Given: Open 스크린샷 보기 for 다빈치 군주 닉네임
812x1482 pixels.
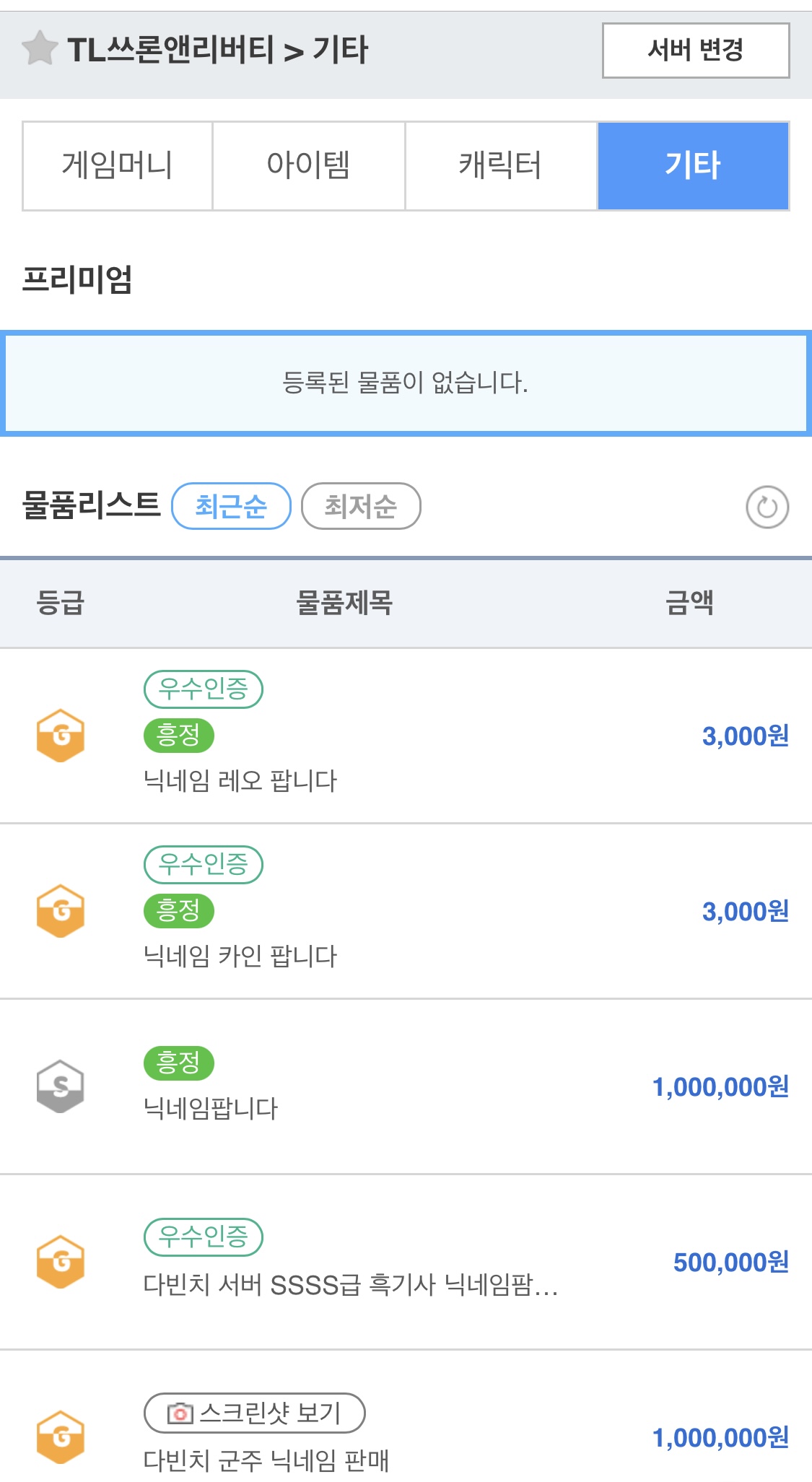Looking at the screenshot, I should pos(256,1413).
